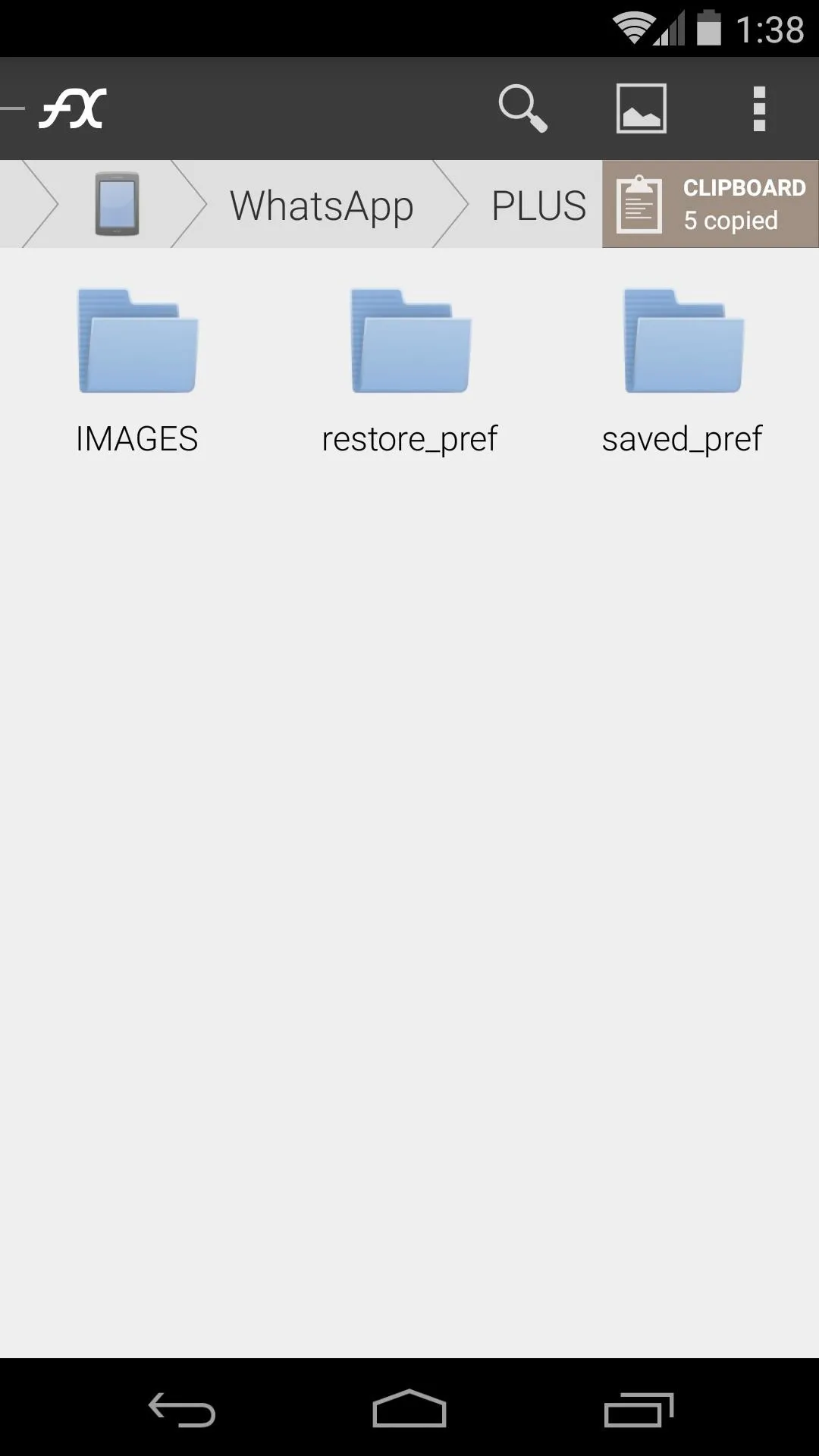Select the PLUS breadcrumb
This screenshot has width=819, height=1456.
pyautogui.click(x=538, y=206)
